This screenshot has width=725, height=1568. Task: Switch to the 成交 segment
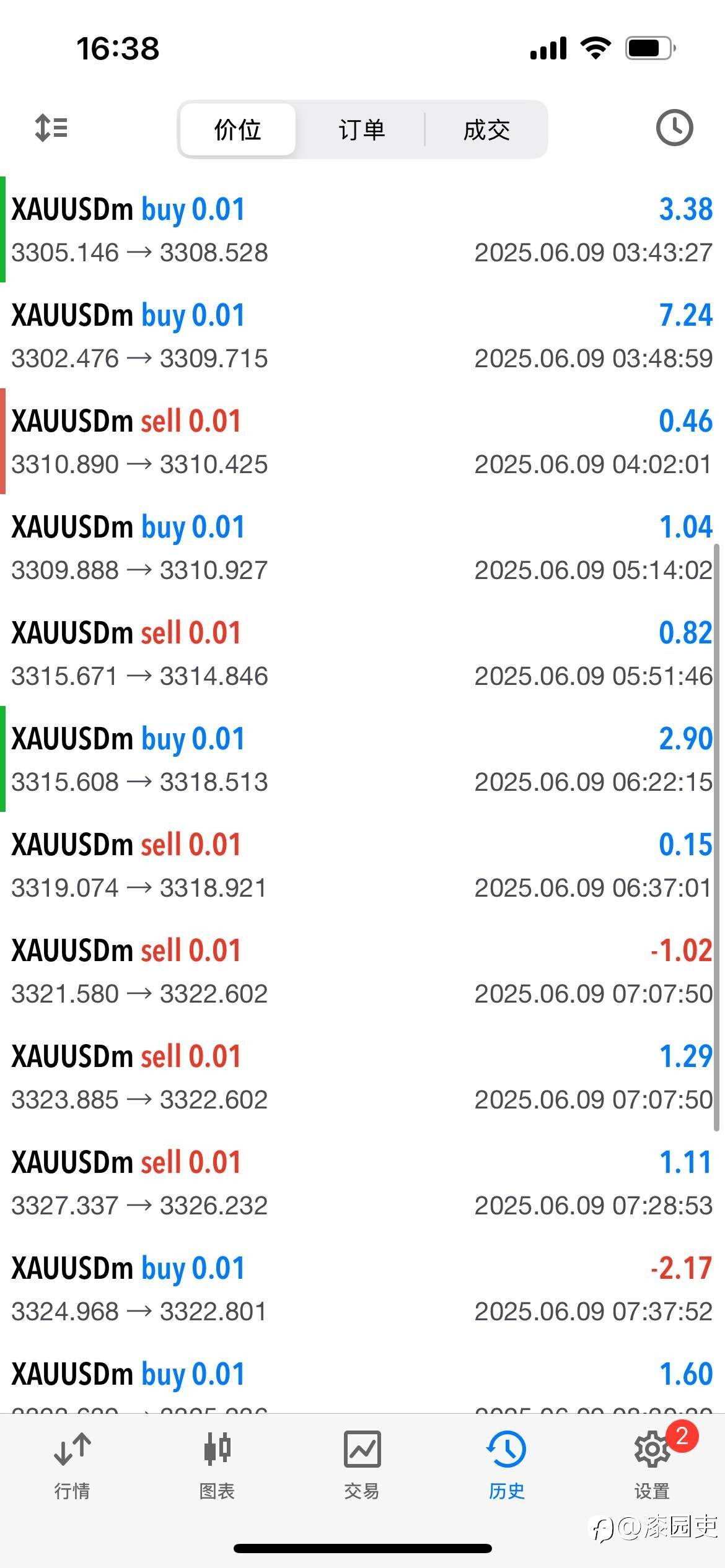486,129
